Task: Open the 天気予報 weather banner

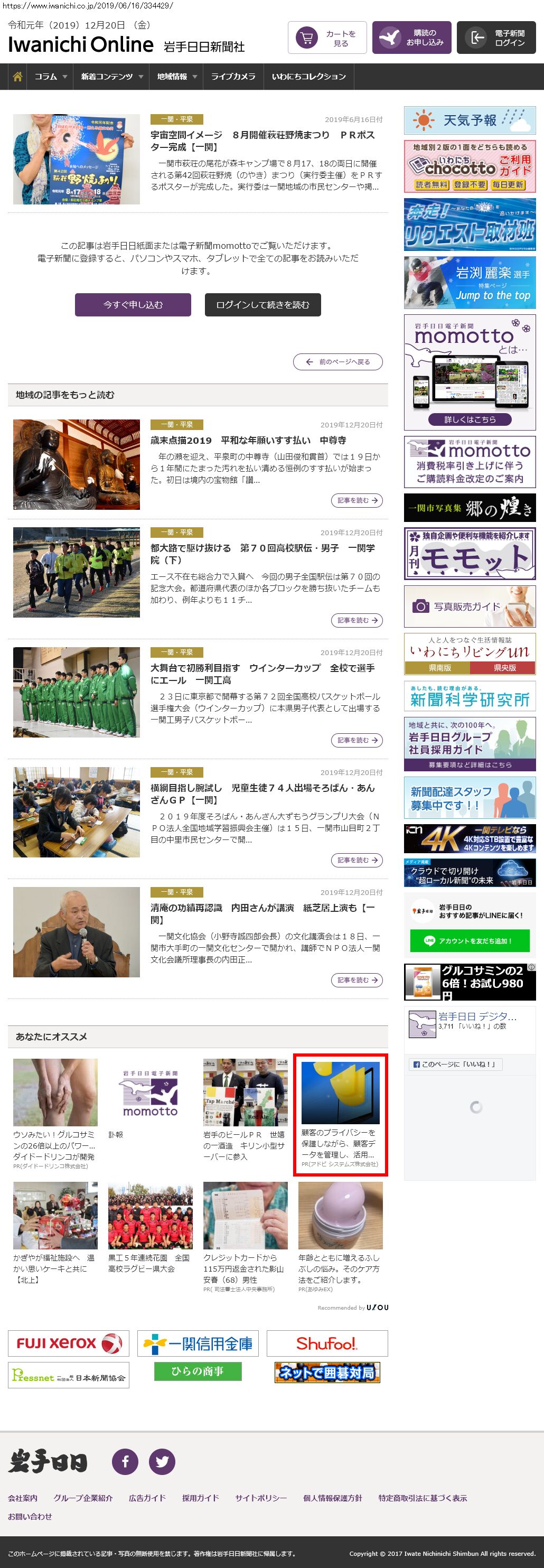Action: [469, 120]
